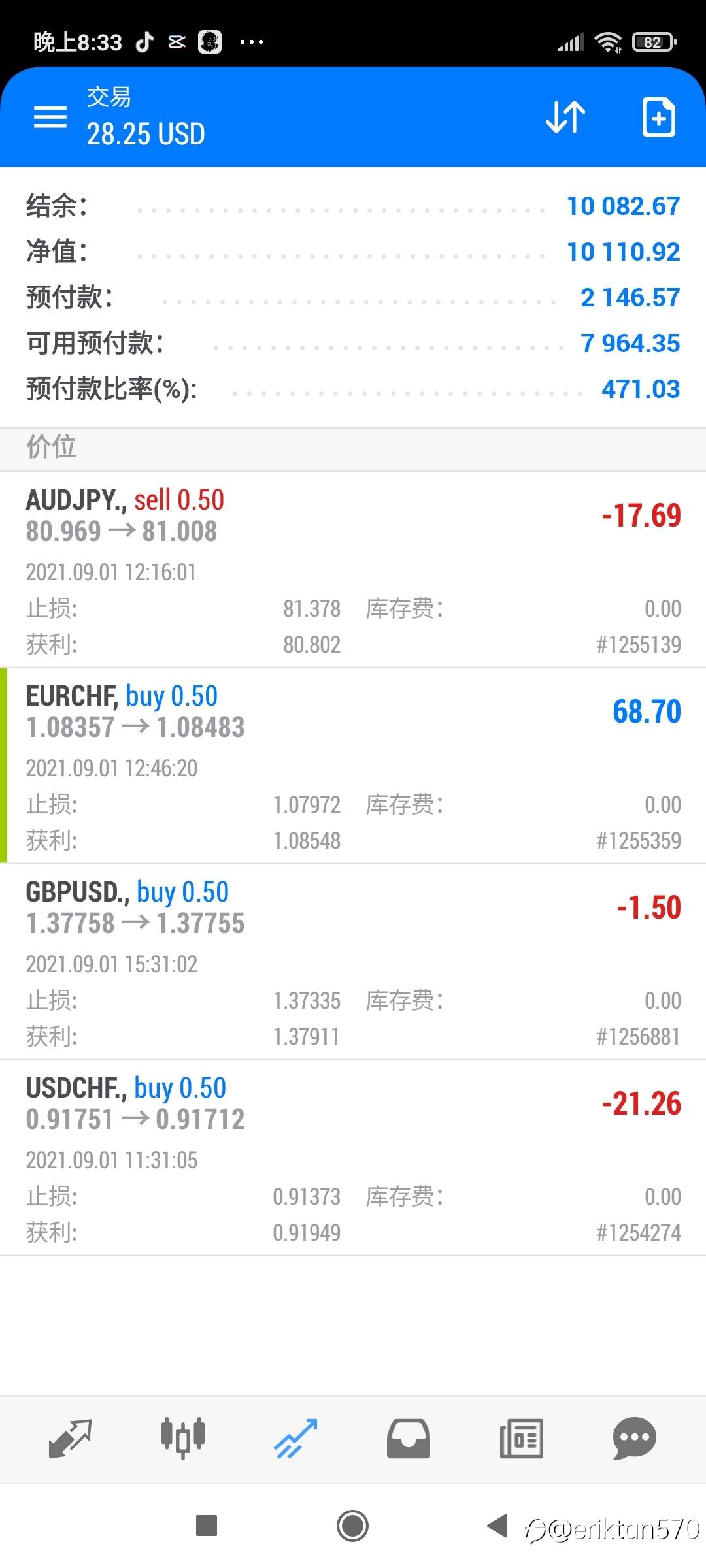Open the USDCHF buy position
The width and height of the screenshot is (706, 1568).
point(353,1158)
